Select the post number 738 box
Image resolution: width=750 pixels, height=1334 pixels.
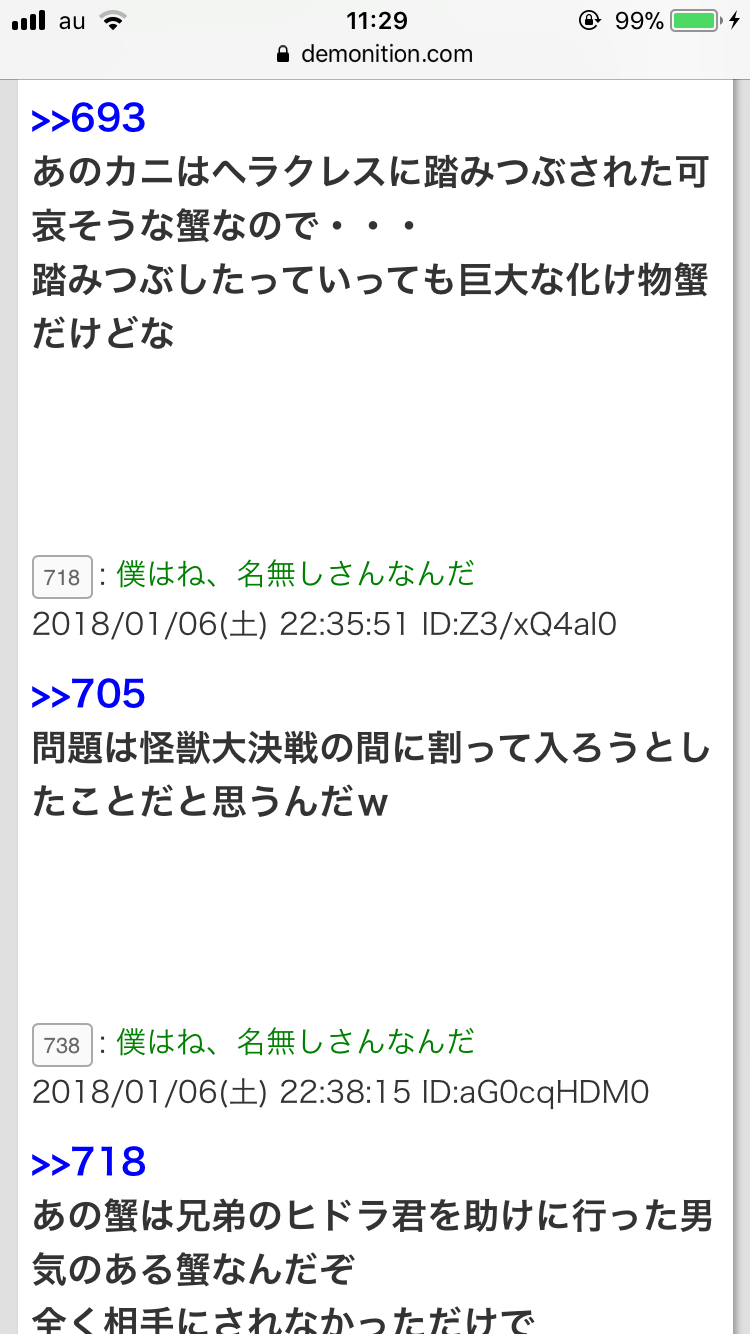click(62, 1045)
